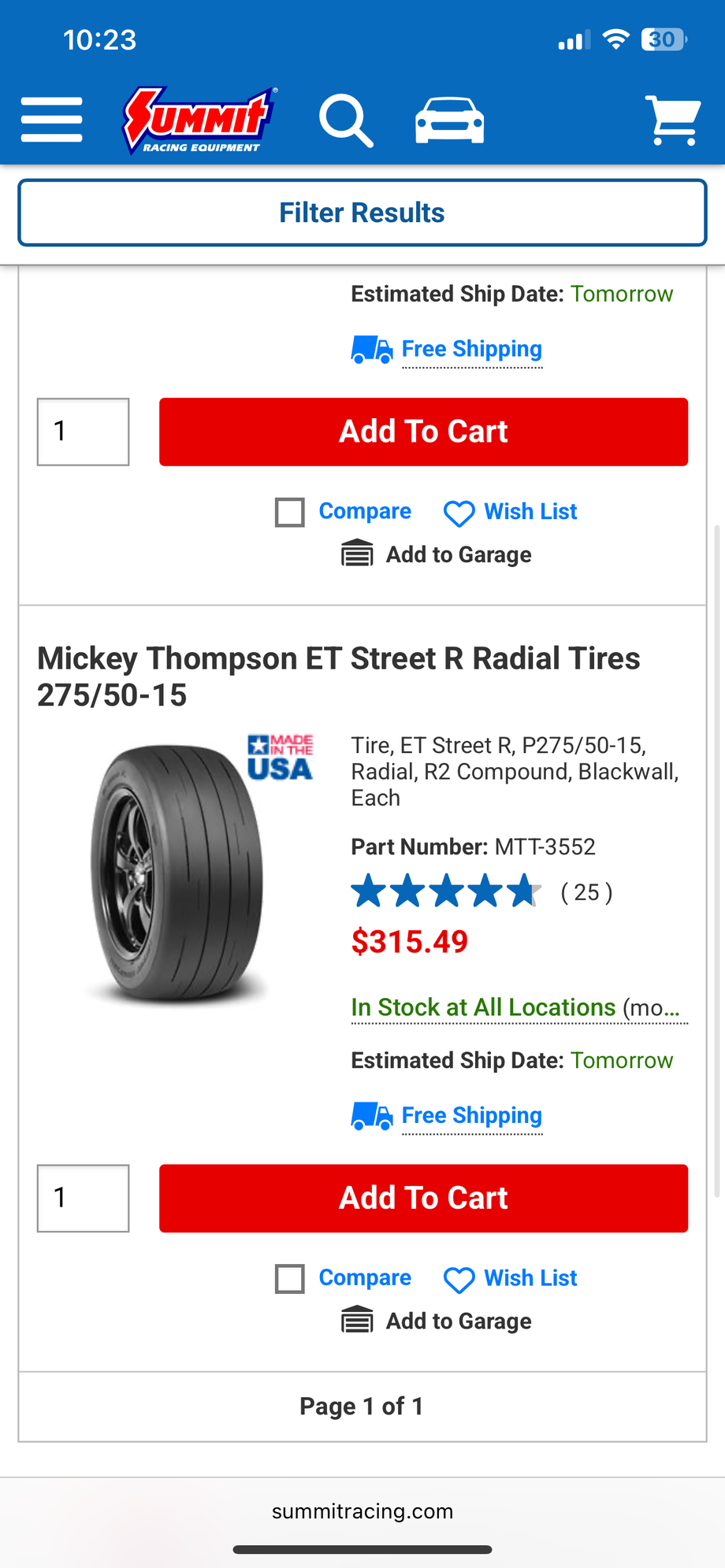The width and height of the screenshot is (725, 1568).
Task: Add the ET Street R tire to cart
Action: 423,1198
